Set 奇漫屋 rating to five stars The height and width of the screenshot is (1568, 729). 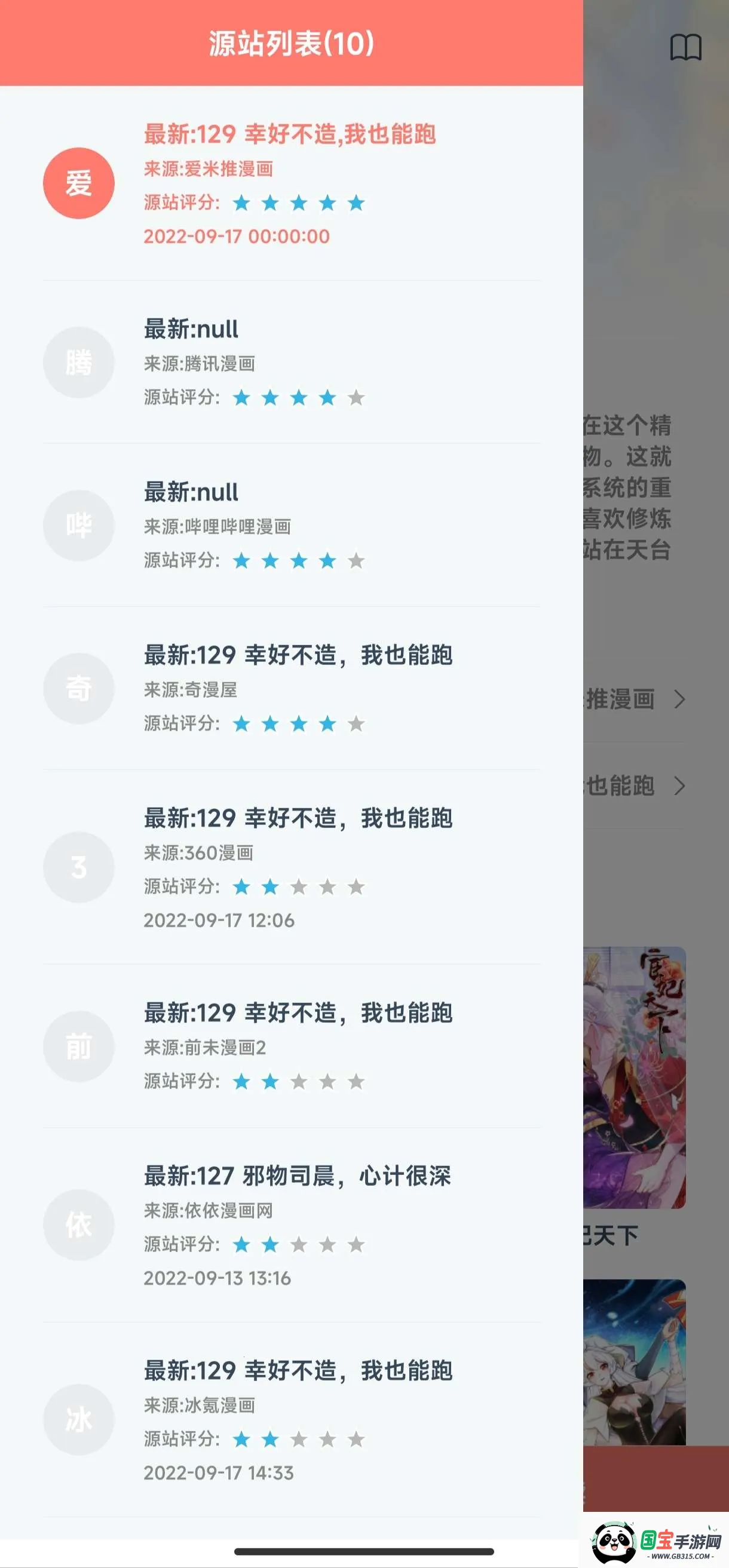[x=356, y=724]
